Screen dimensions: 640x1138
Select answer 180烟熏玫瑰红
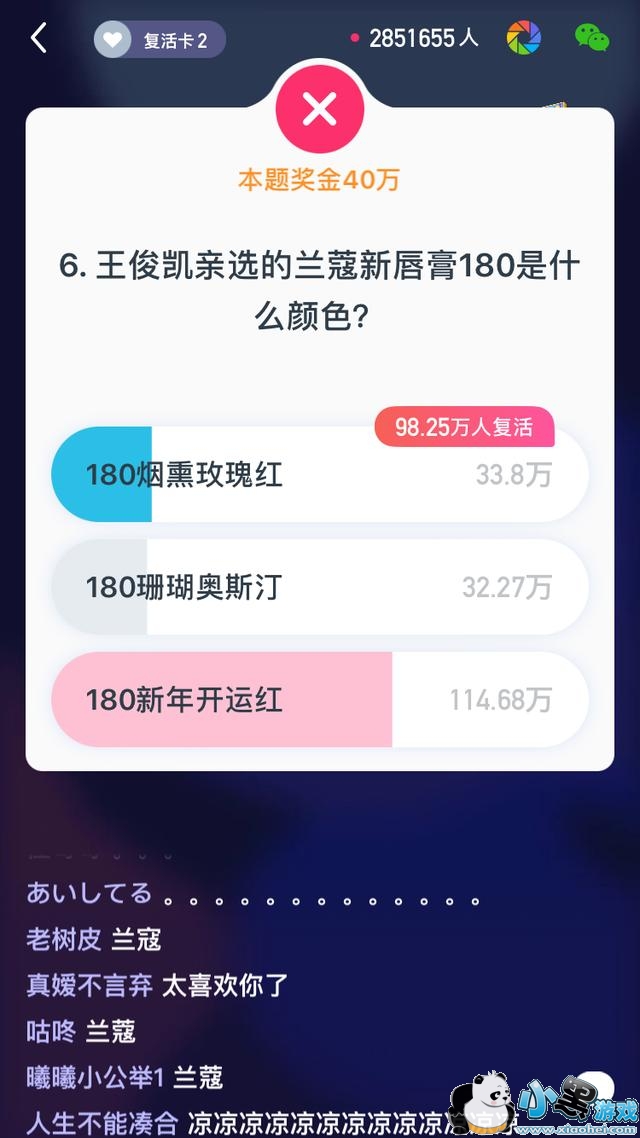[320, 475]
